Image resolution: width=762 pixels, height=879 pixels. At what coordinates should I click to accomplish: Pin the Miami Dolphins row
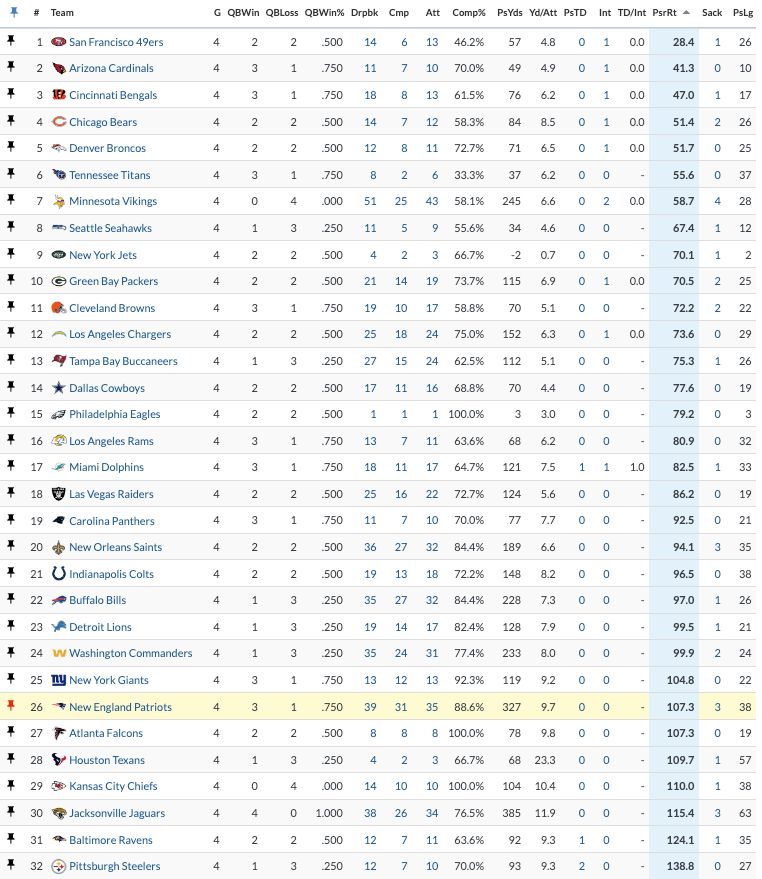coord(11,467)
